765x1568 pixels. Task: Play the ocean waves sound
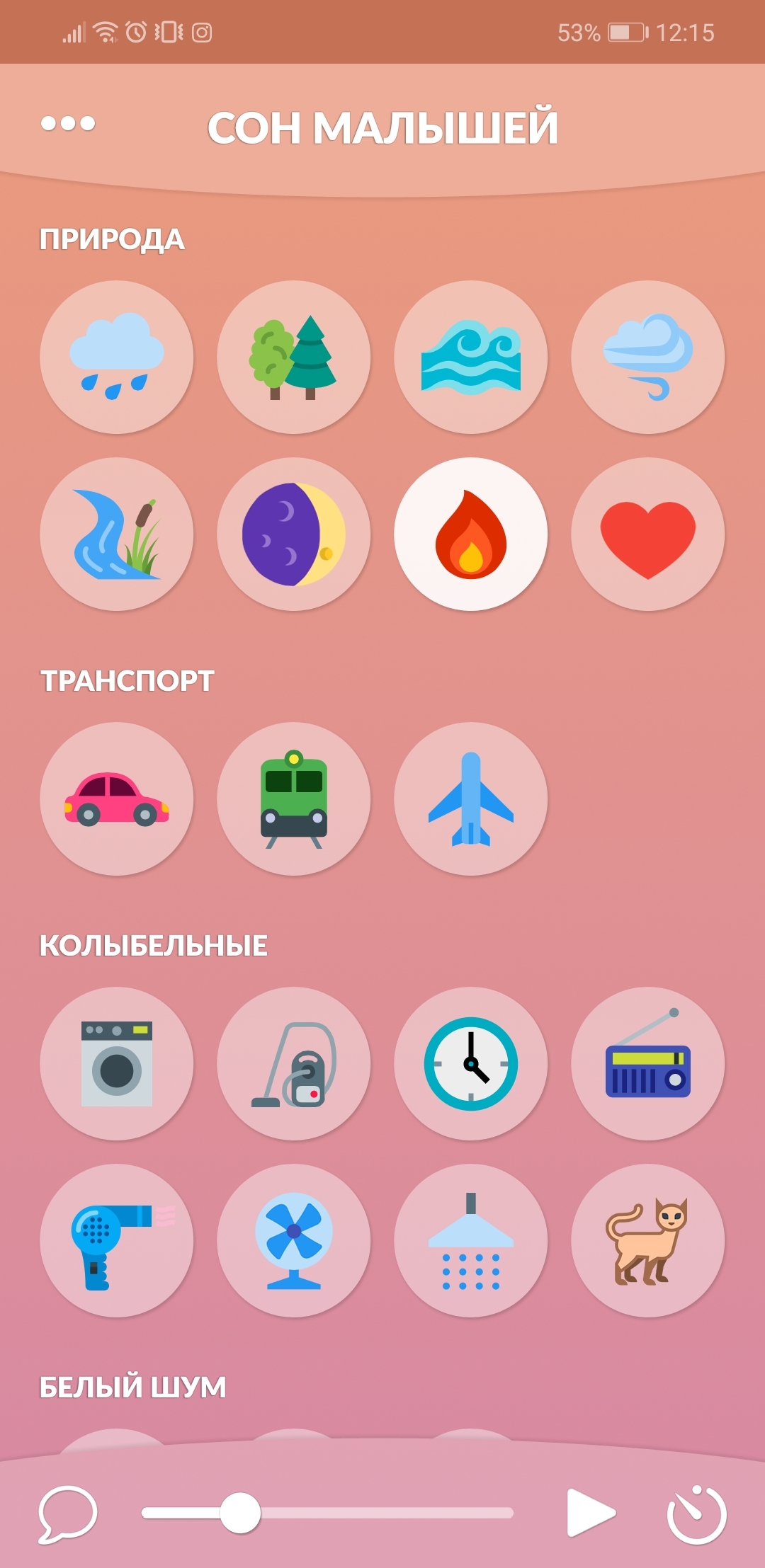[471, 357]
